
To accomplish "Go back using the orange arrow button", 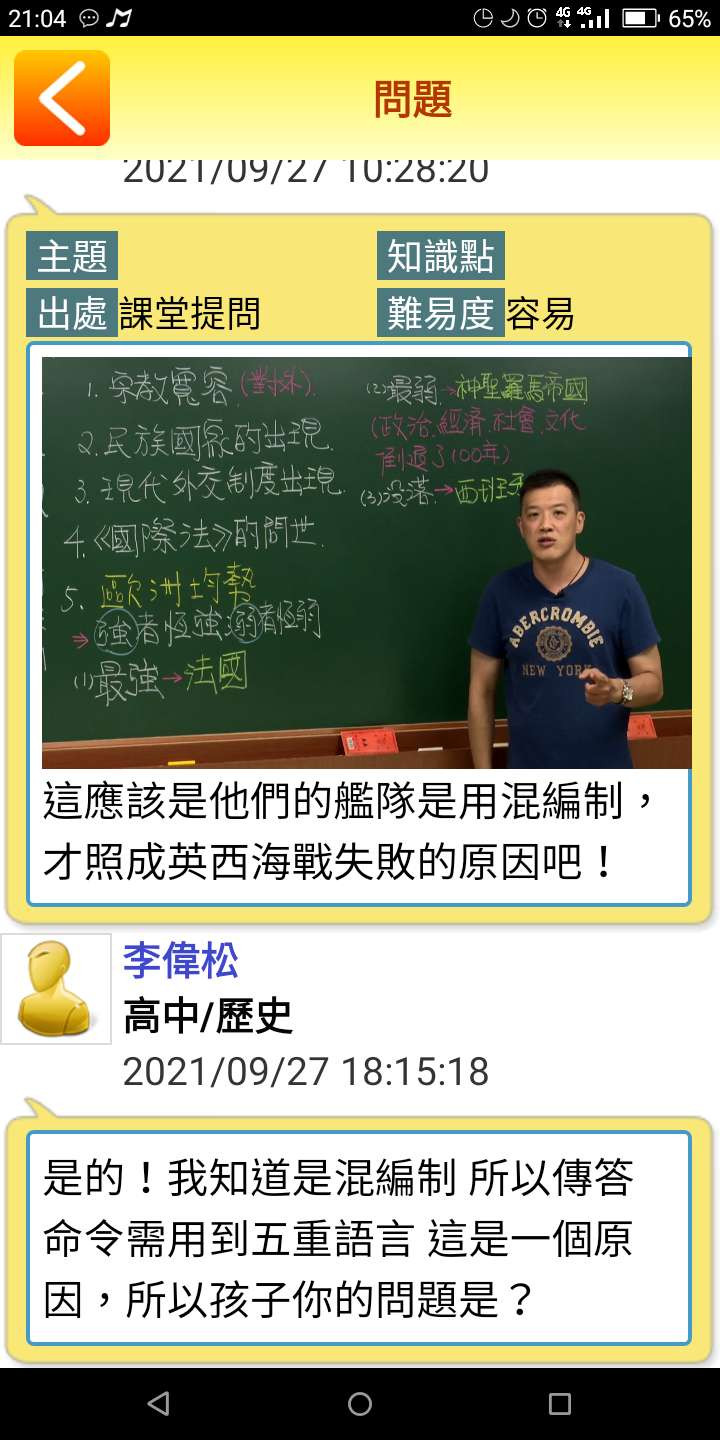I will (62, 98).
